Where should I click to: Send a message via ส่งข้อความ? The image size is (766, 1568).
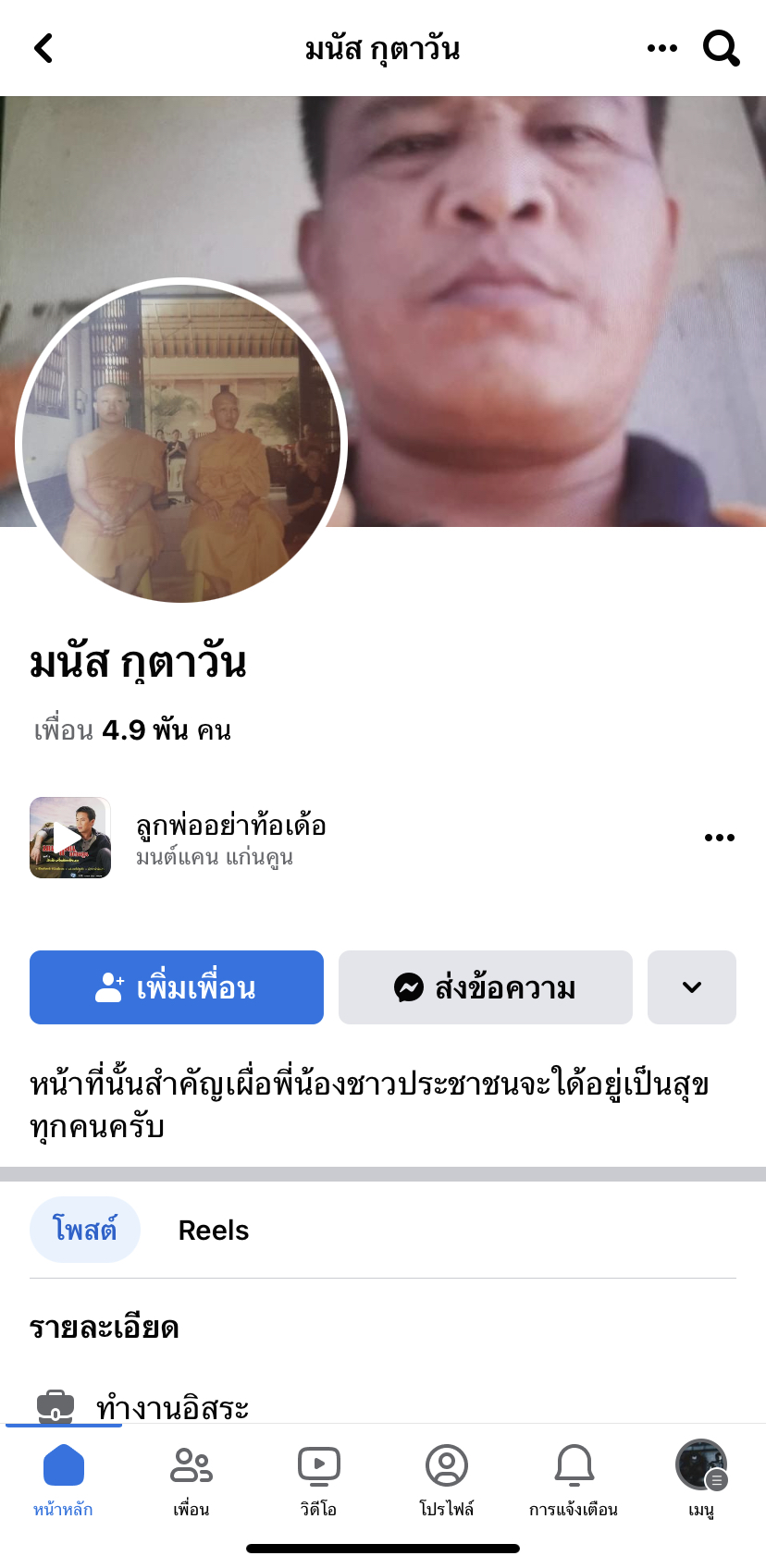[x=485, y=987]
